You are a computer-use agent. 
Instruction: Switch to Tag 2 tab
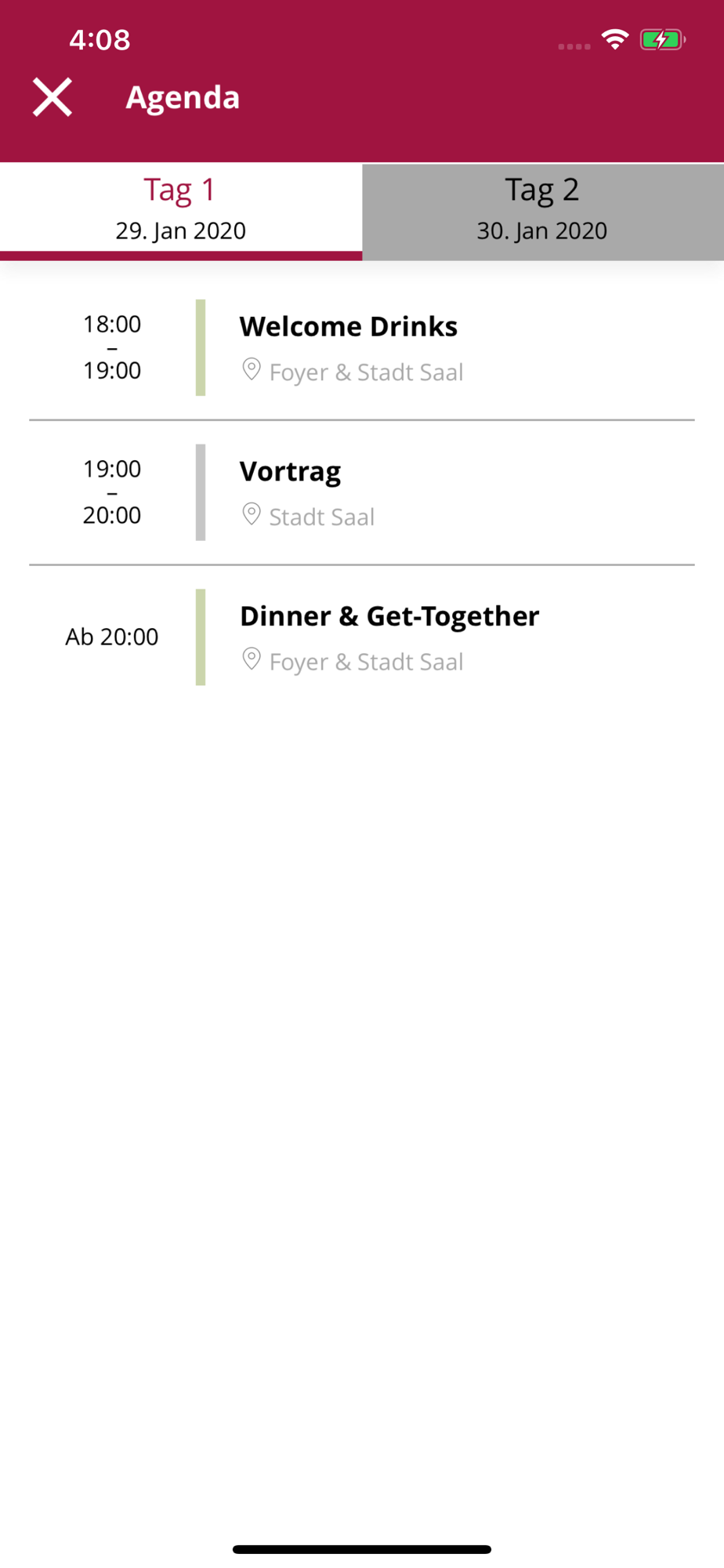pos(542,209)
